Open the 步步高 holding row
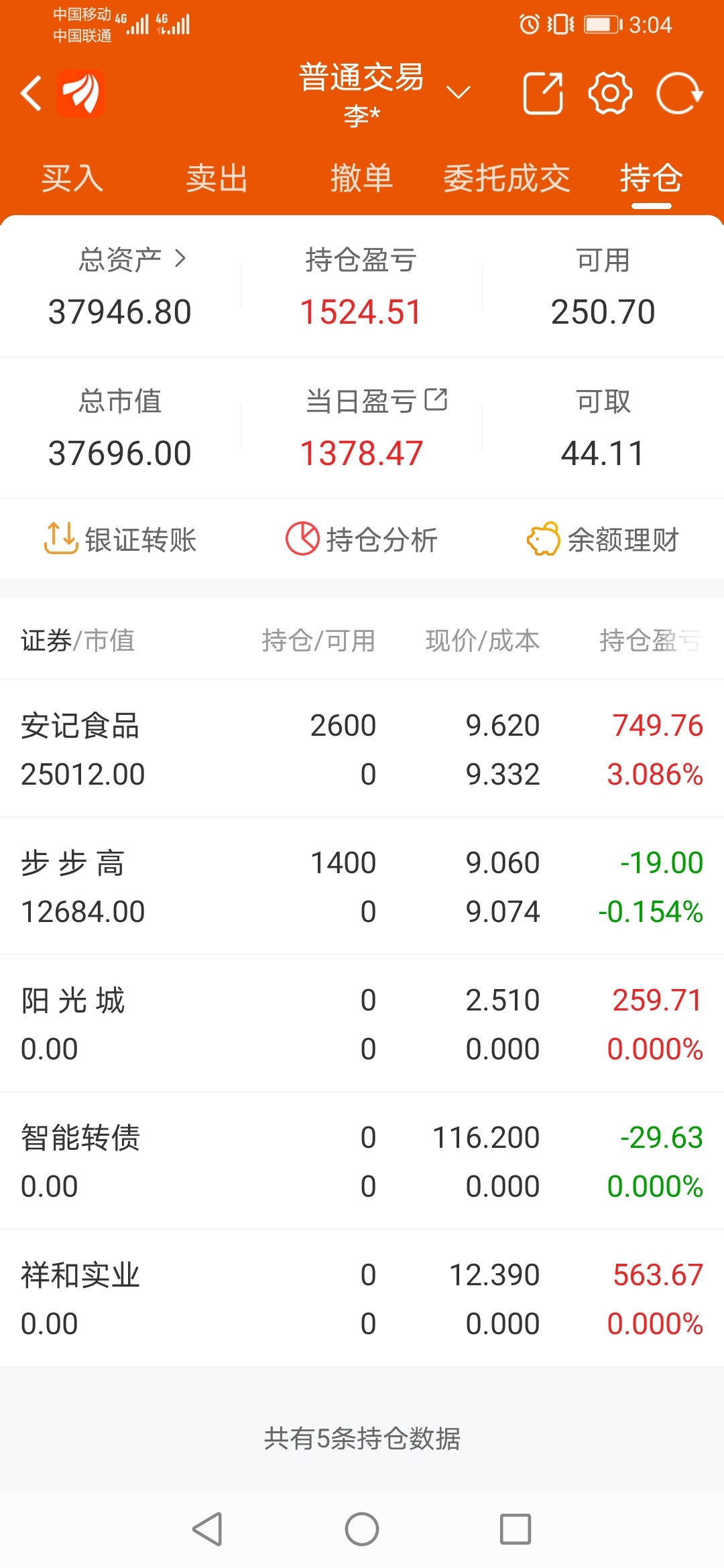The image size is (724, 1568). 362,887
